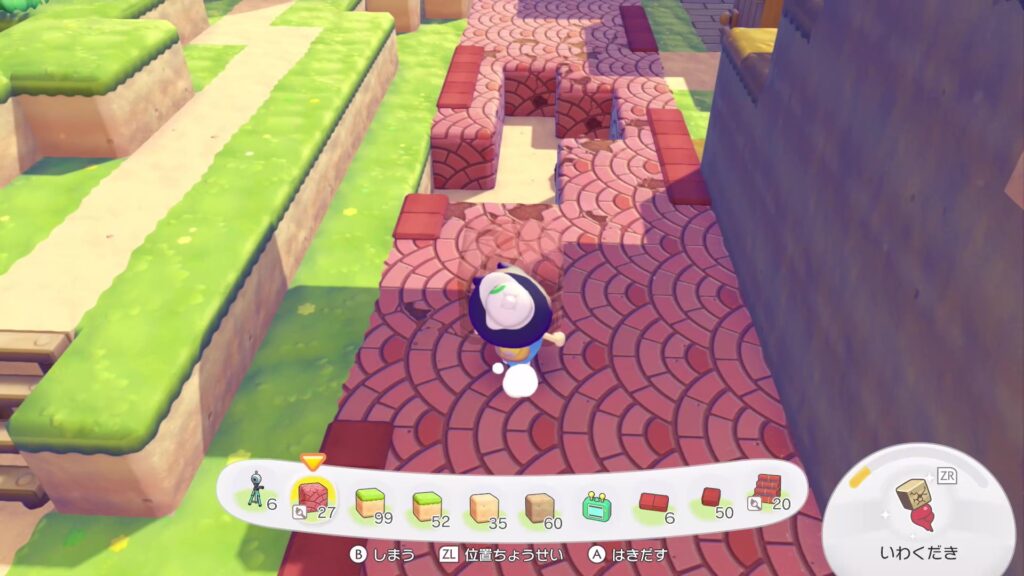Select the green robot gadget item
The width and height of the screenshot is (1024, 576).
coord(597,503)
